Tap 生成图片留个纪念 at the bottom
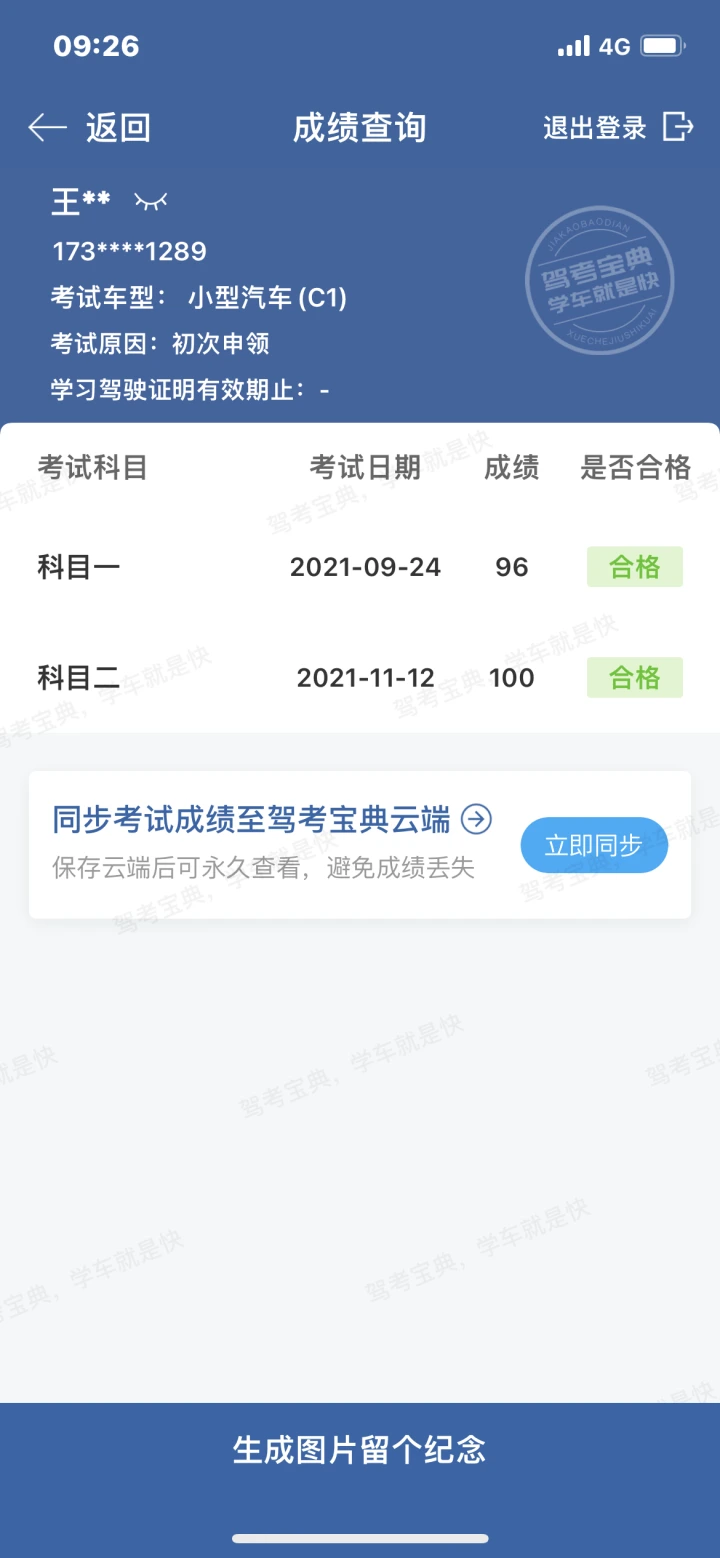This screenshot has width=720, height=1558. click(x=360, y=1450)
